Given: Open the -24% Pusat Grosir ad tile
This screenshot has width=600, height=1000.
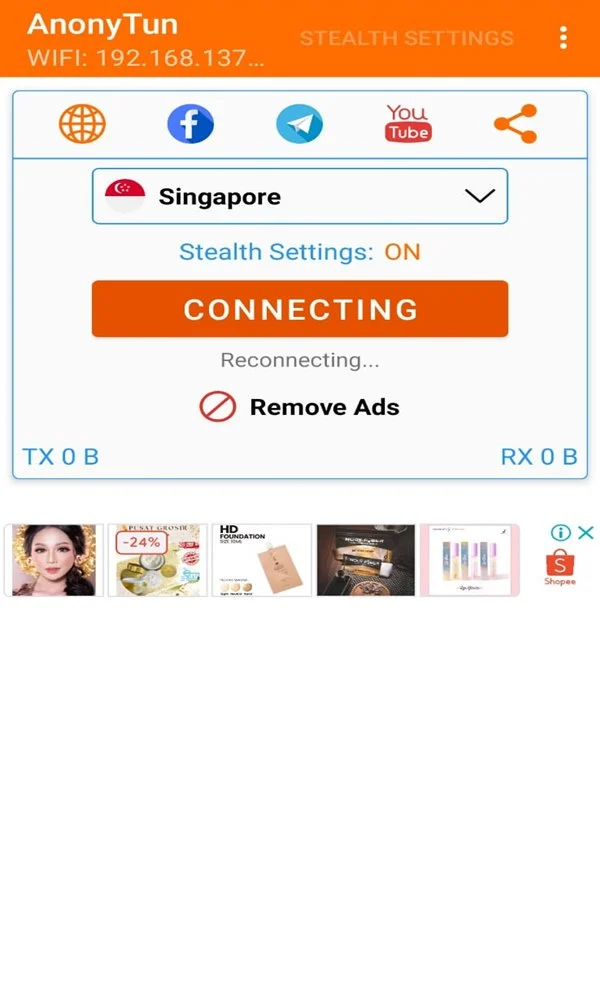Looking at the screenshot, I should pos(157,560).
